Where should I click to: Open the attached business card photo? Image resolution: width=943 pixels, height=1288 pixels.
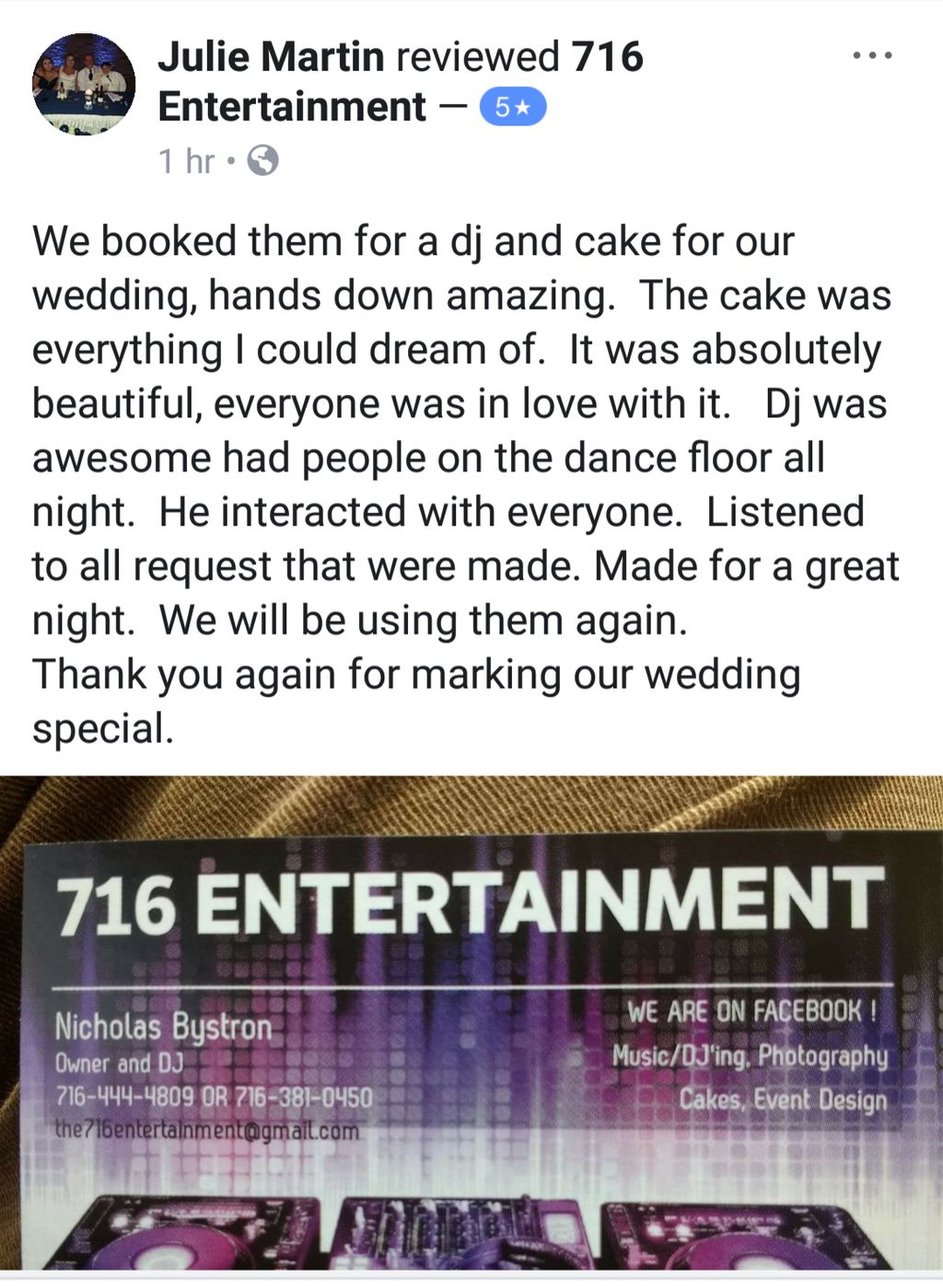tap(471, 1022)
